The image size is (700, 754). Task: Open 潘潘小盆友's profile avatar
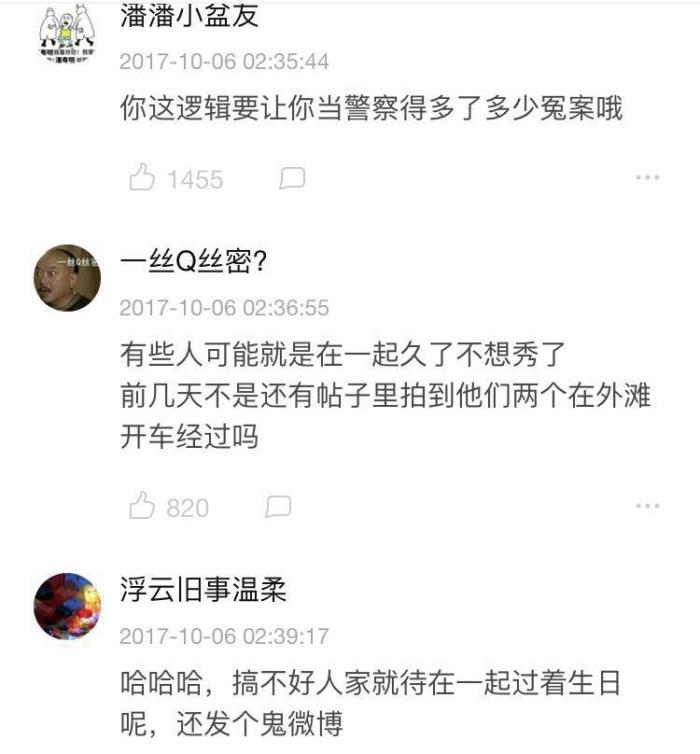point(67,37)
